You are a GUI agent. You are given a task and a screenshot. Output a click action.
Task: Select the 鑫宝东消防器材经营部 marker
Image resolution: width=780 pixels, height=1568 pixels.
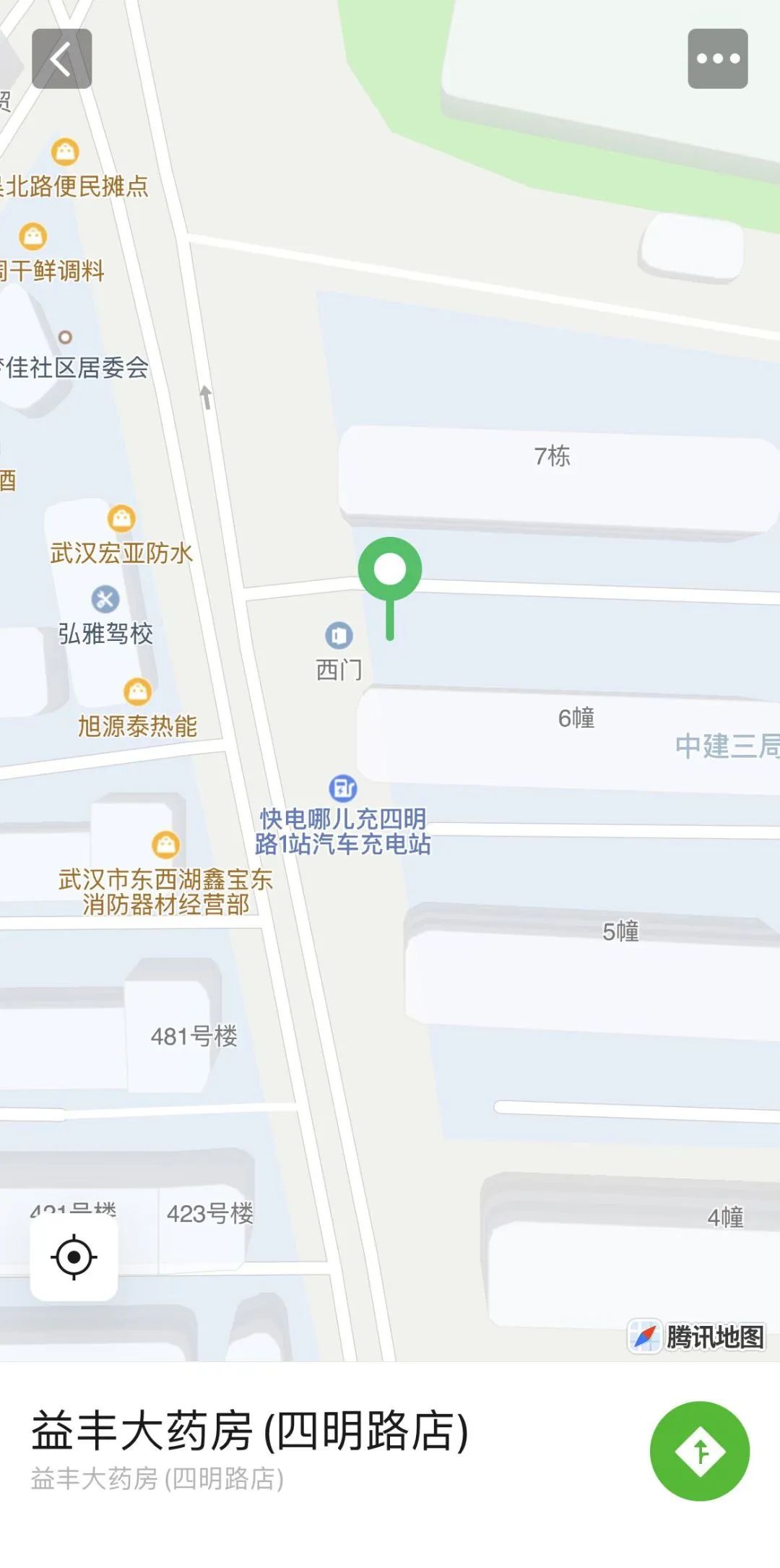[165, 844]
